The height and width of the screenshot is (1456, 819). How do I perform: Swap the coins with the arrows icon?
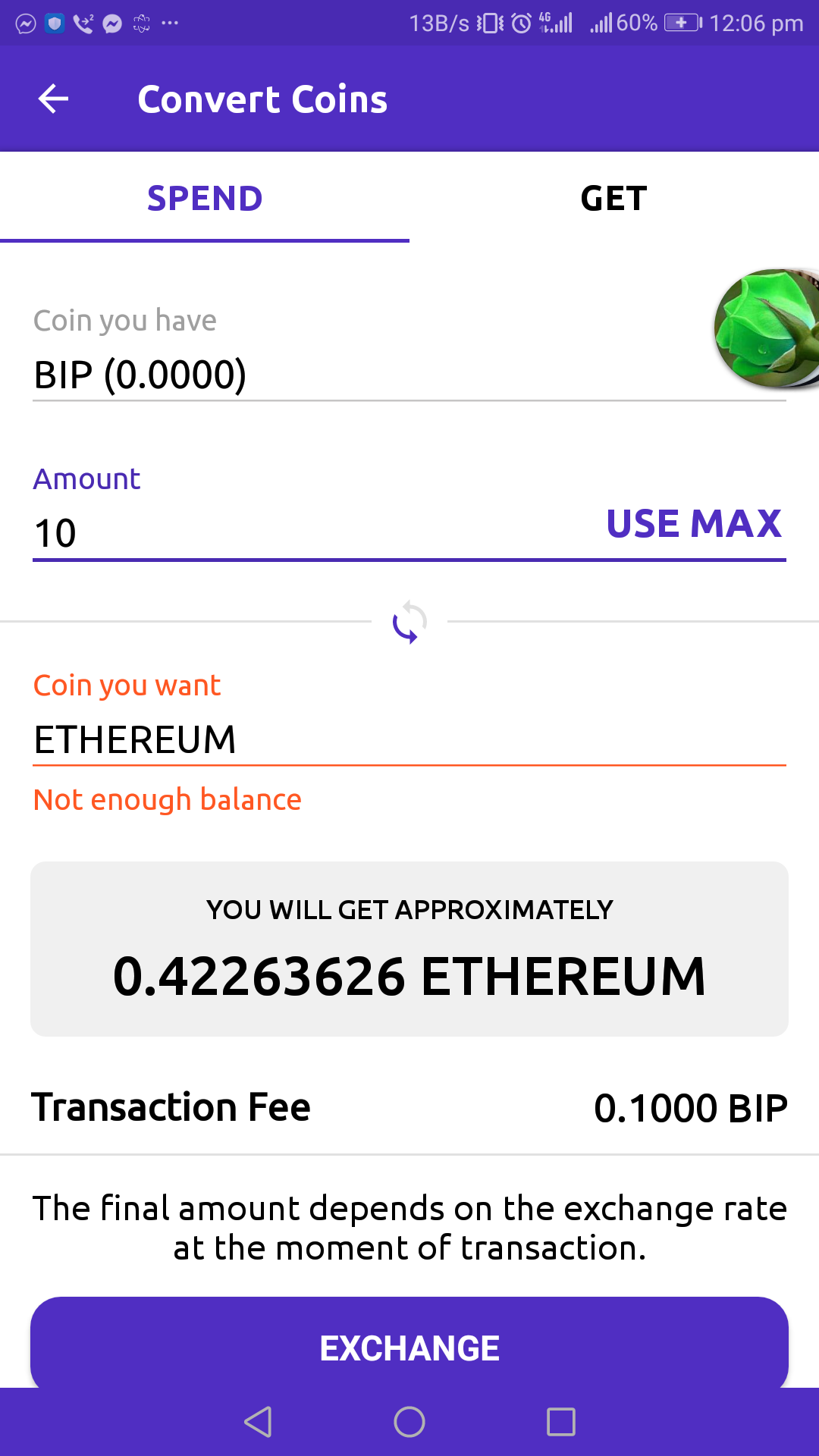tap(409, 623)
